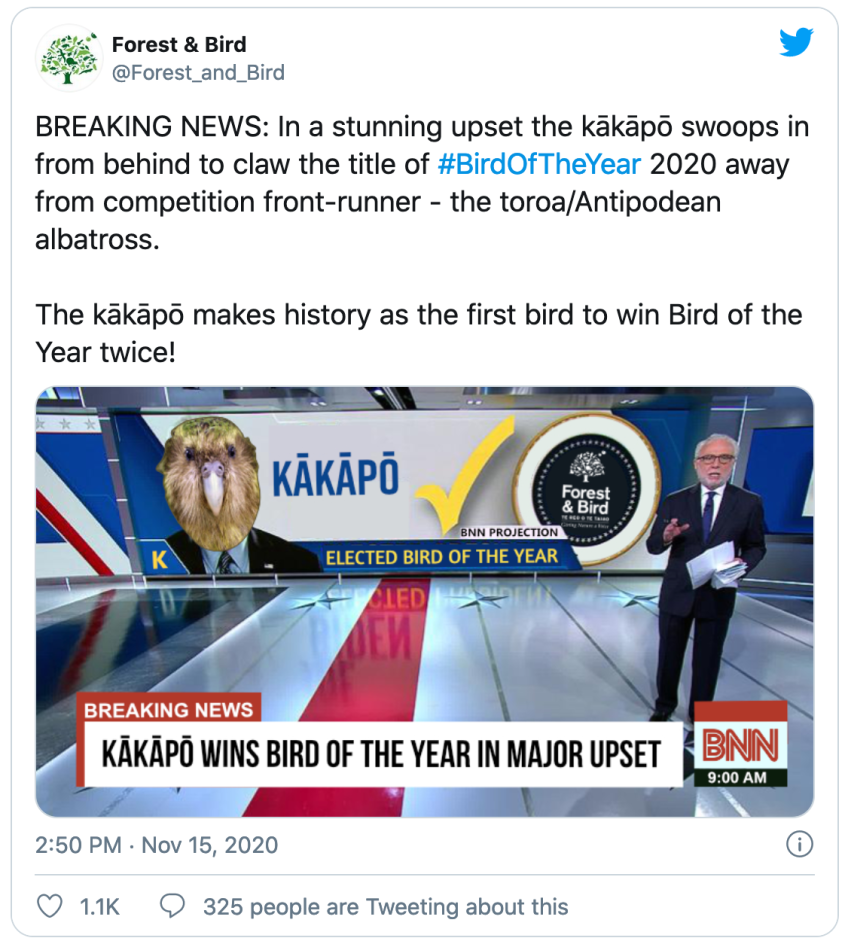View the @Forest_and_Bird account handle

[x=198, y=73]
